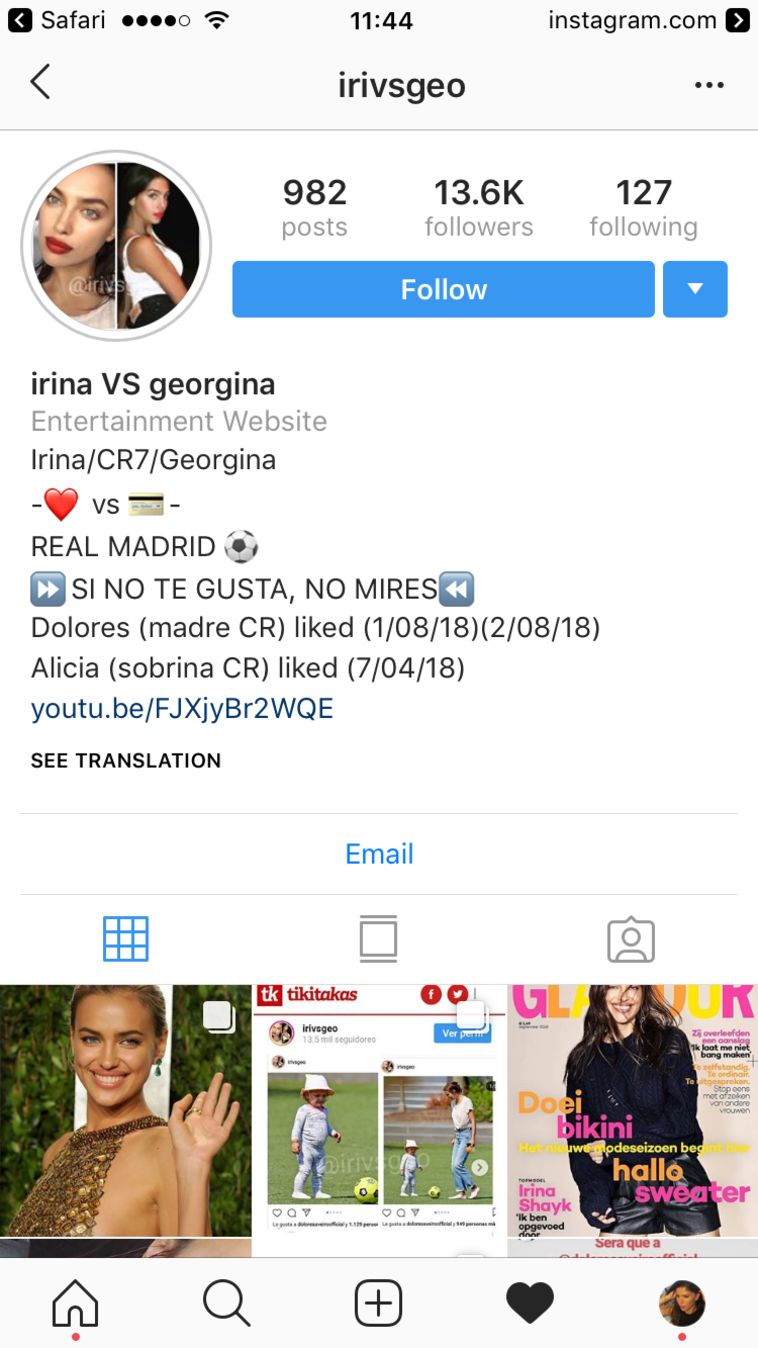Tap the Email contact button
This screenshot has height=1348, width=758.
379,854
